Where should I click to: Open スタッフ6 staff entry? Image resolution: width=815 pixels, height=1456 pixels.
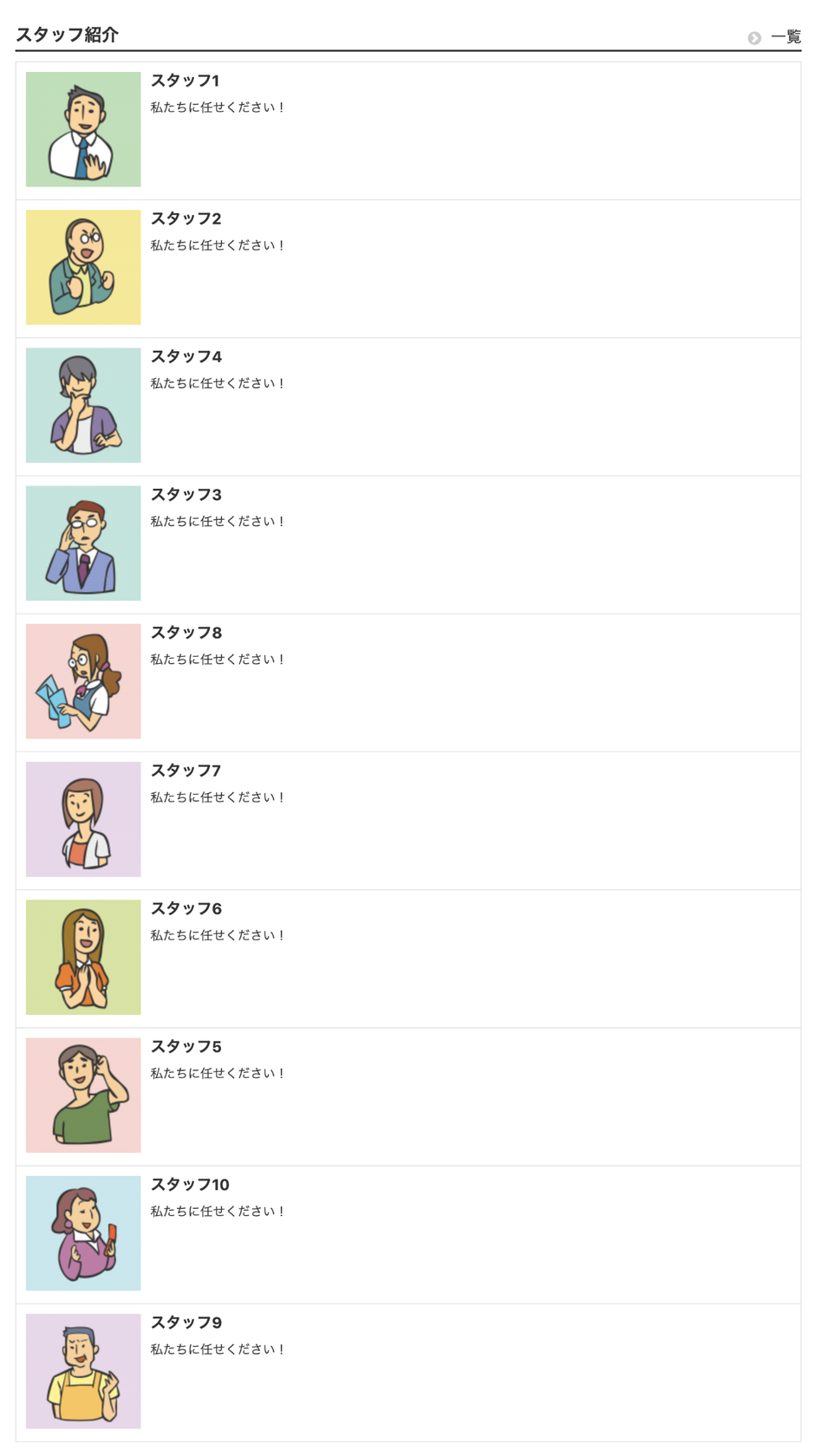[186, 907]
